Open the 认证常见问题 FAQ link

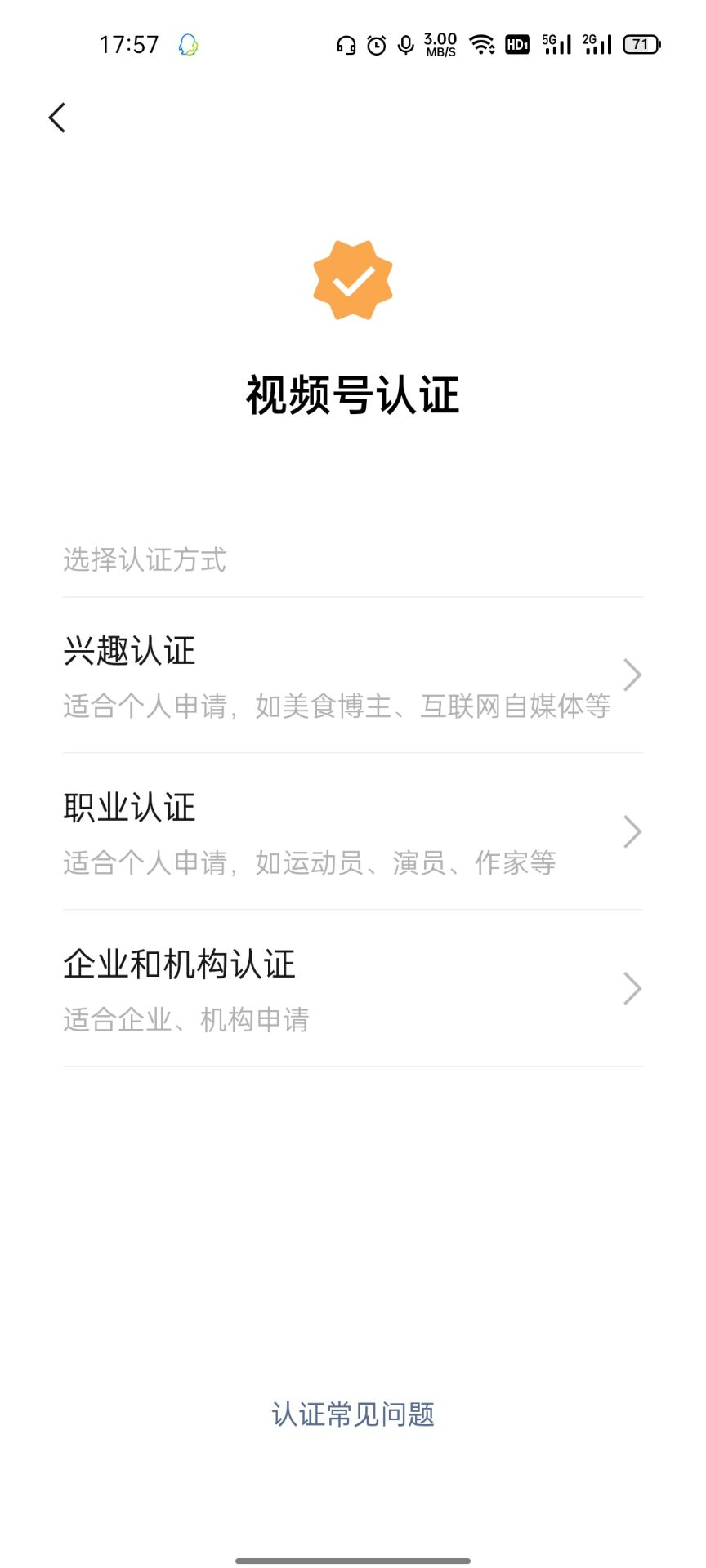[352, 1415]
